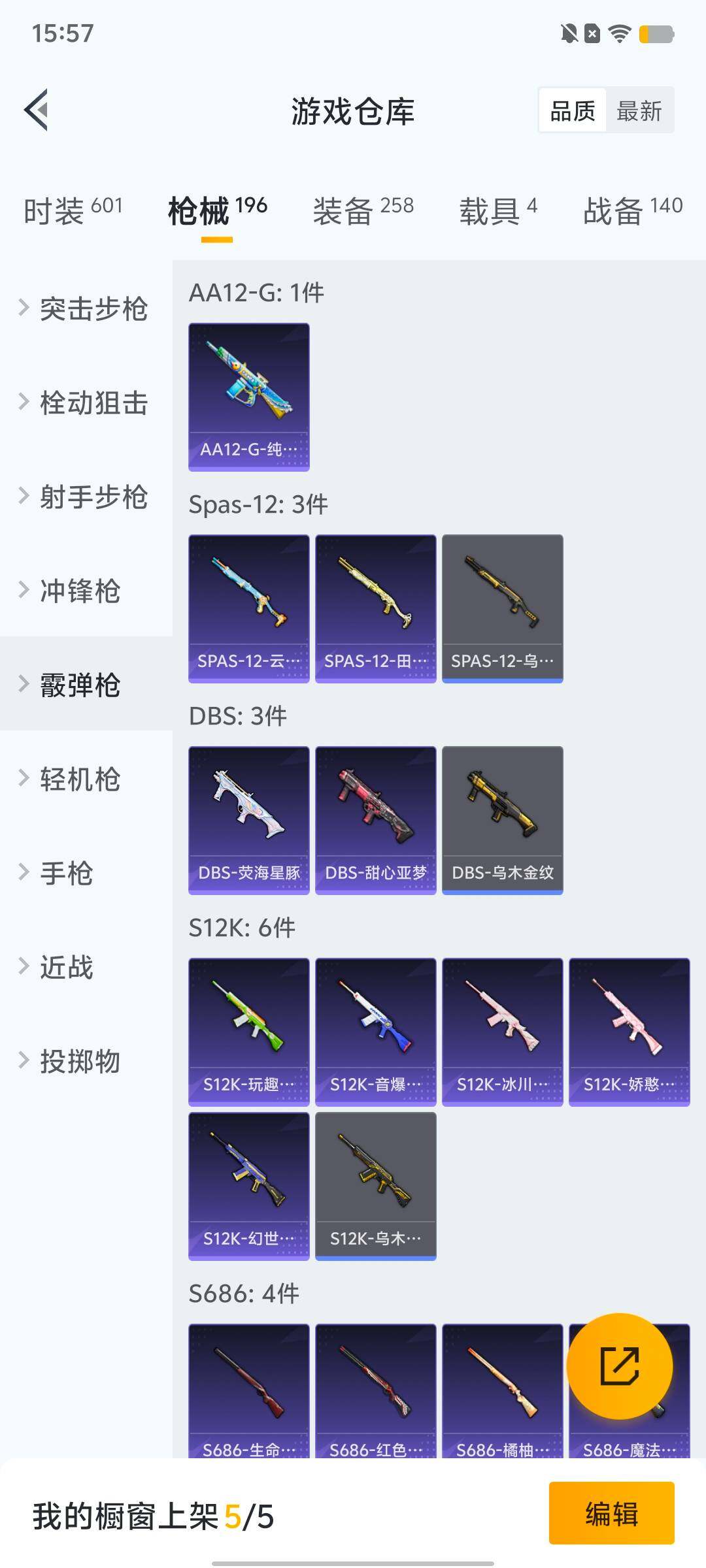
Task: Switch to the 时装 tab
Action: pyautogui.click(x=73, y=210)
